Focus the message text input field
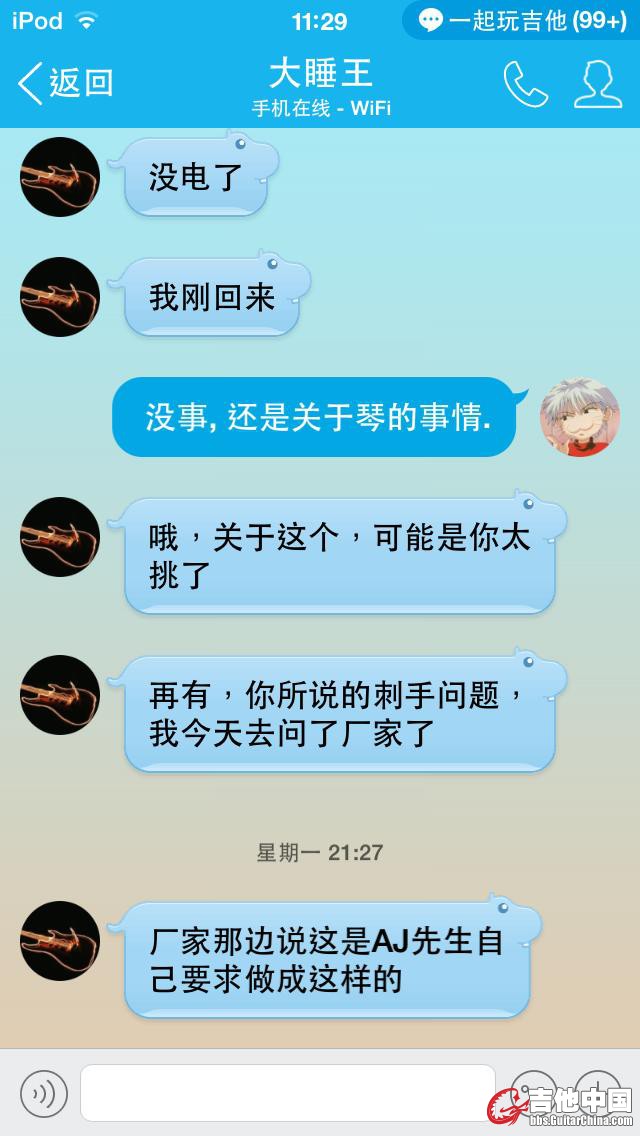The height and width of the screenshot is (1136, 640). click(x=288, y=1093)
